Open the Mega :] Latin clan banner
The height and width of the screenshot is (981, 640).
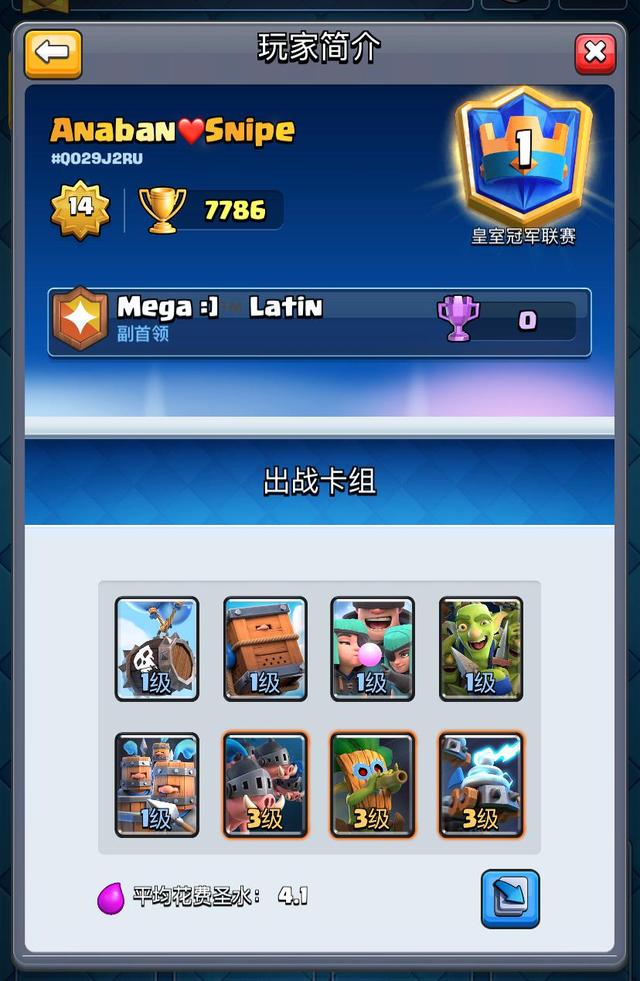tap(319, 321)
